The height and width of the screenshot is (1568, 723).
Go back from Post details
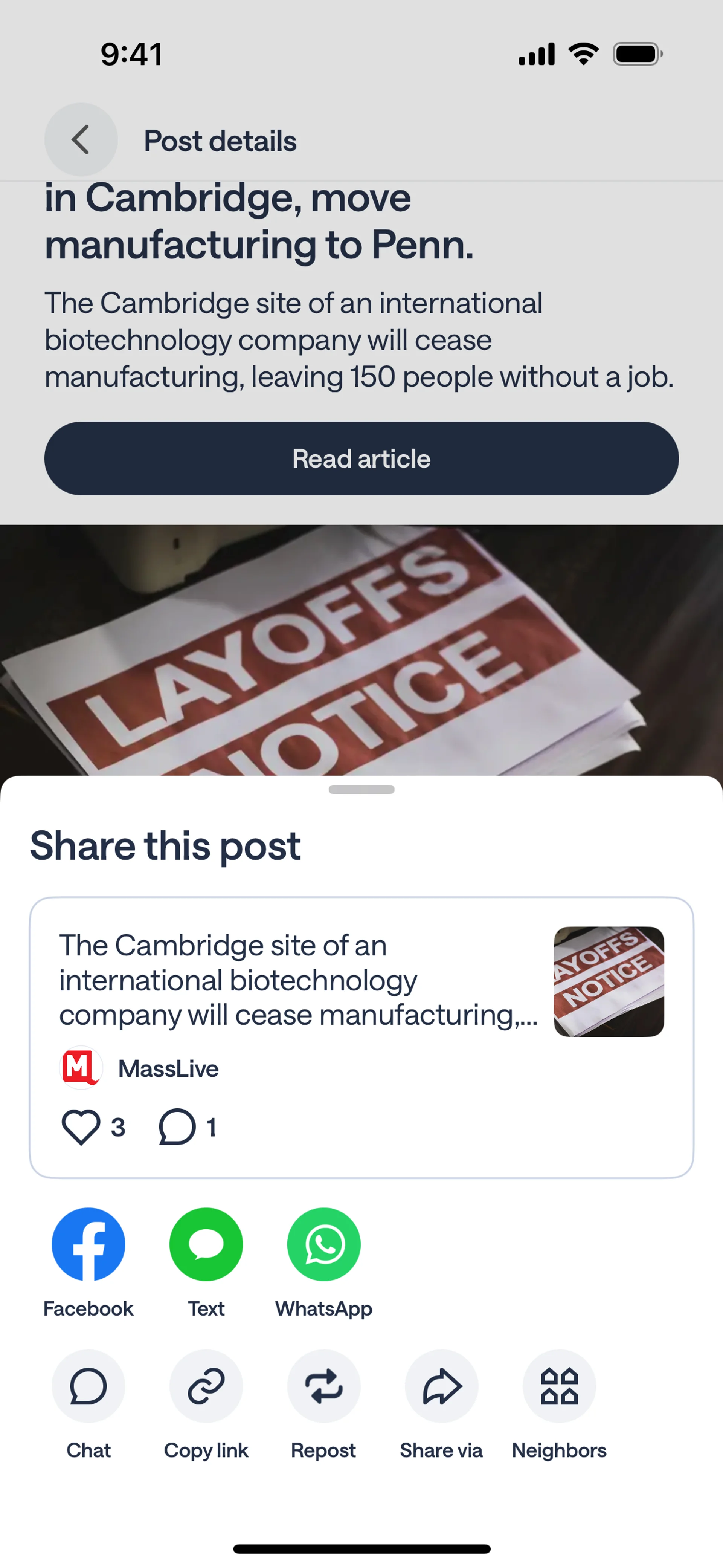click(81, 140)
